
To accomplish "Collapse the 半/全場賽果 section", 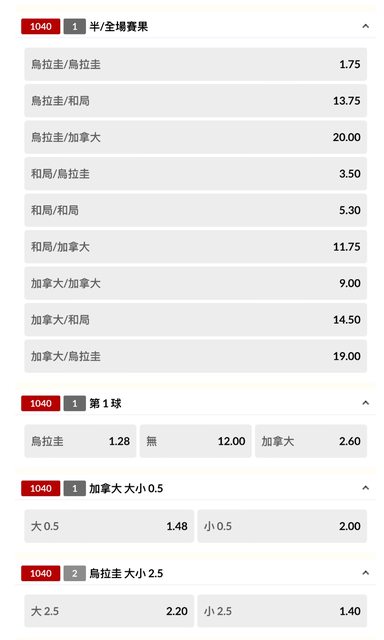I will pos(365,27).
